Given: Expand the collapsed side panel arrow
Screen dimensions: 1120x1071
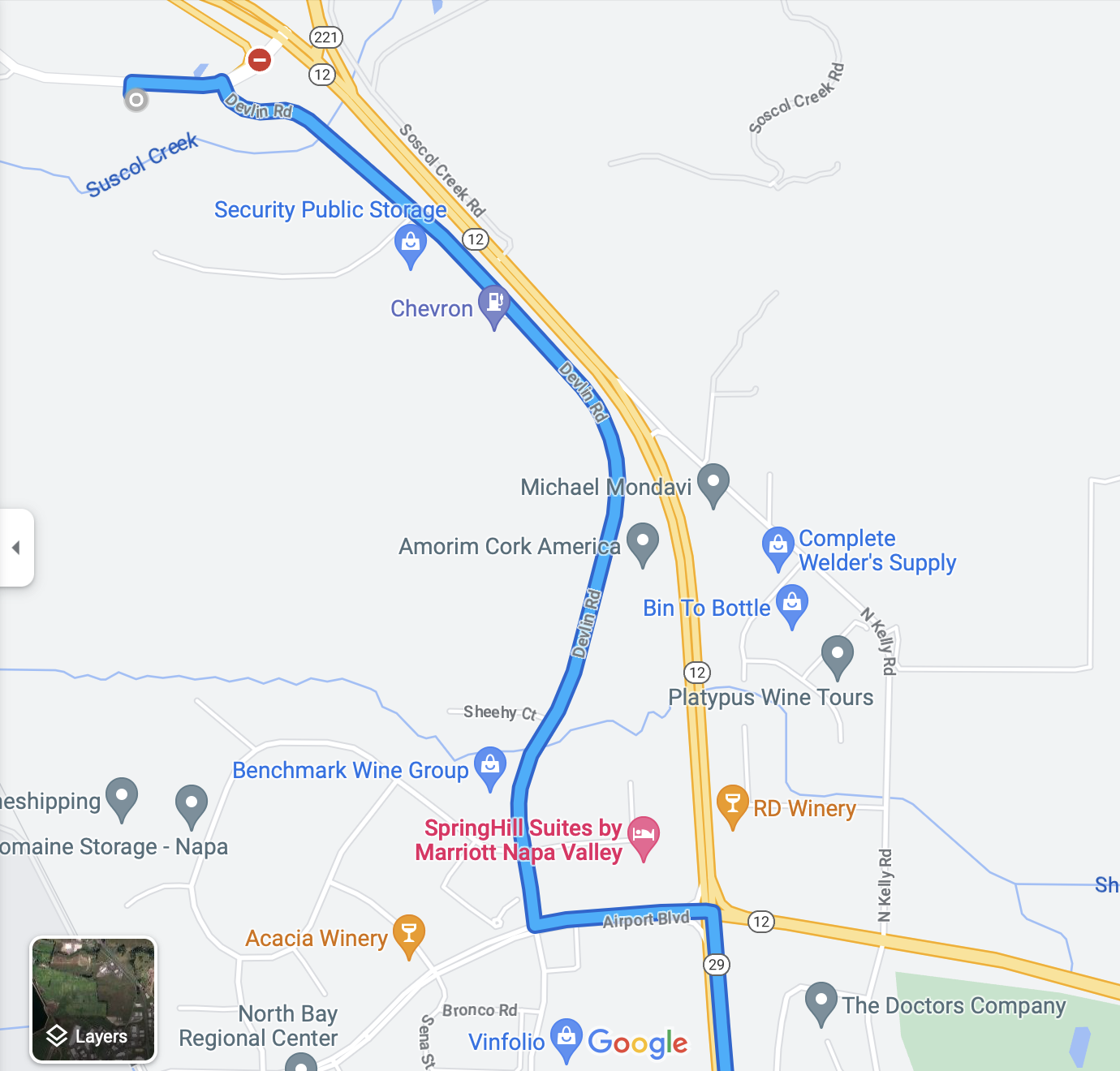Looking at the screenshot, I should pyautogui.click(x=16, y=548).
